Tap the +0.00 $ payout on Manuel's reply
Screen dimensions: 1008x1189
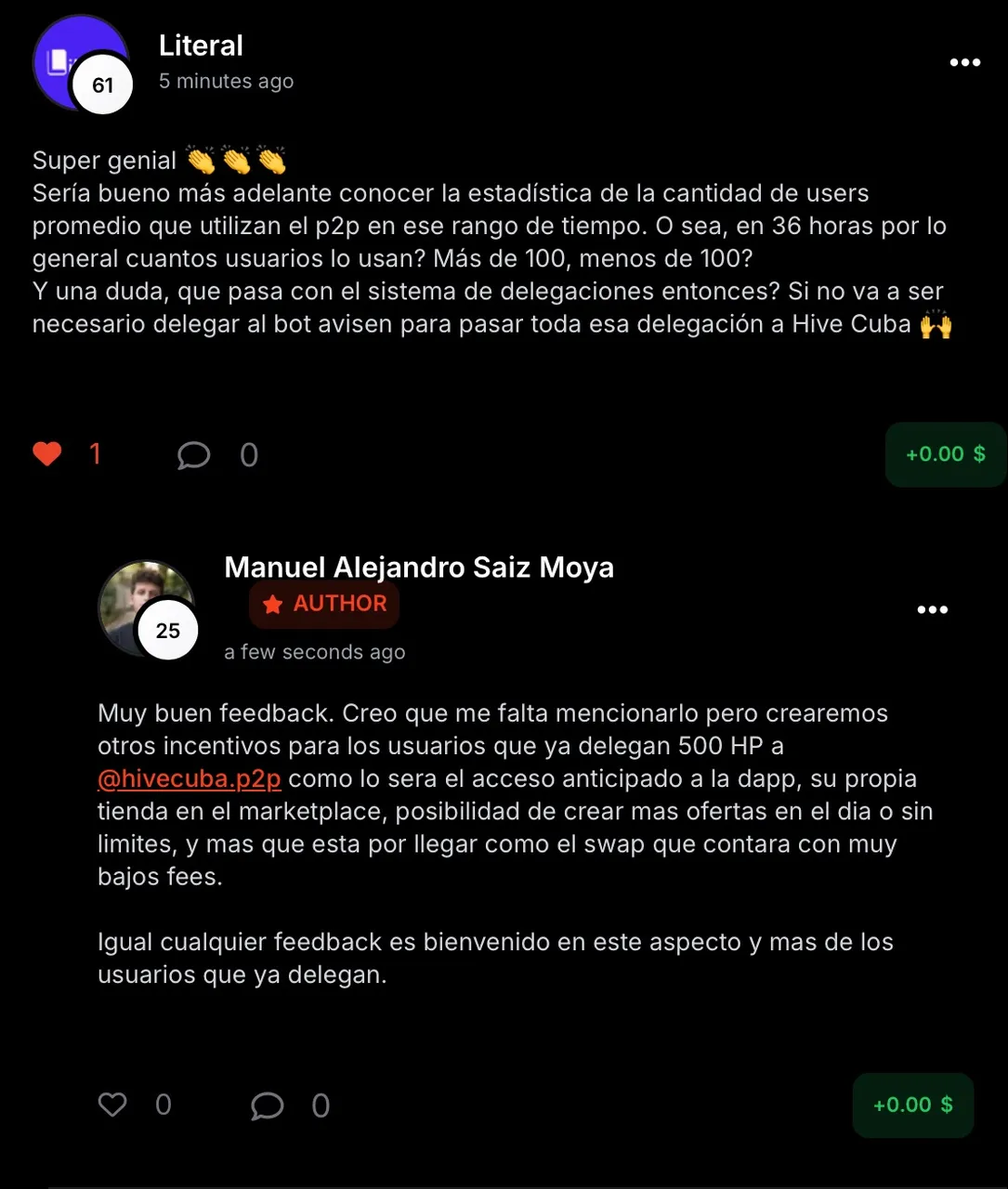[x=912, y=1104]
